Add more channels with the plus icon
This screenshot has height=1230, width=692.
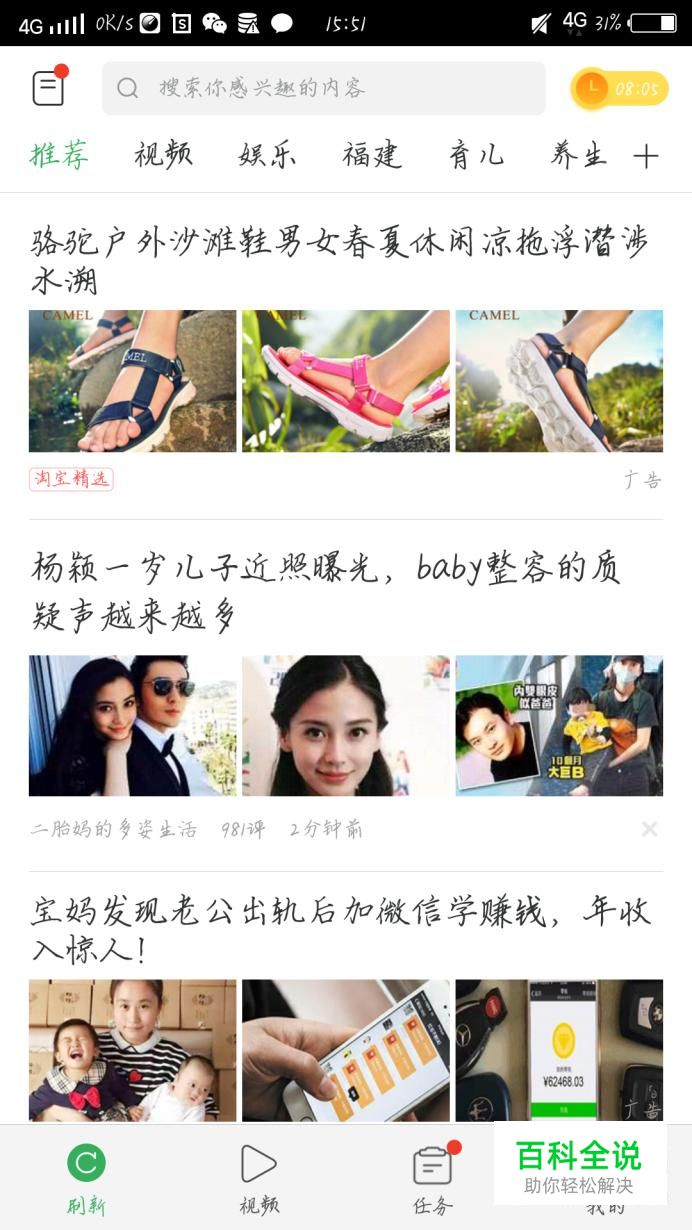click(x=646, y=156)
